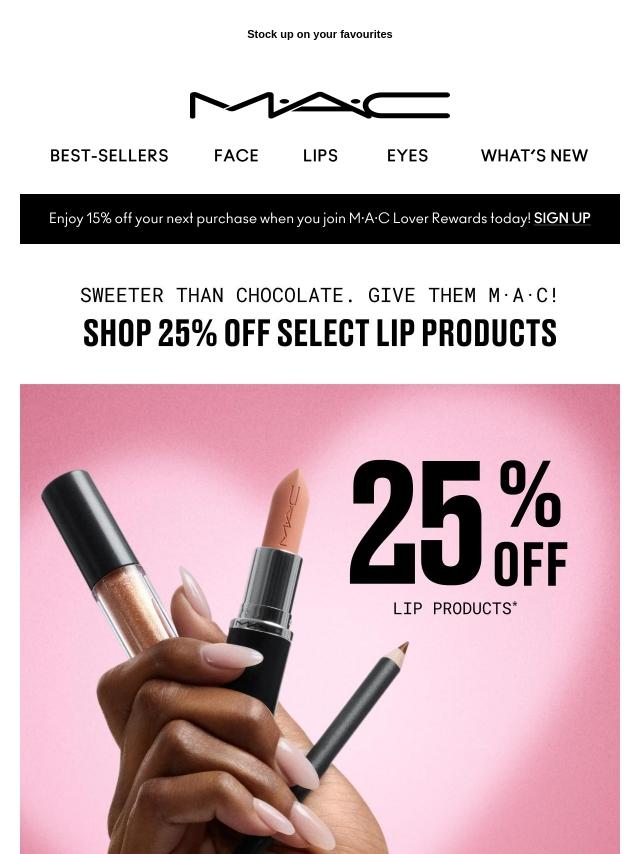
Task: Open the 25% off lip products banner
Action: click(x=320, y=618)
